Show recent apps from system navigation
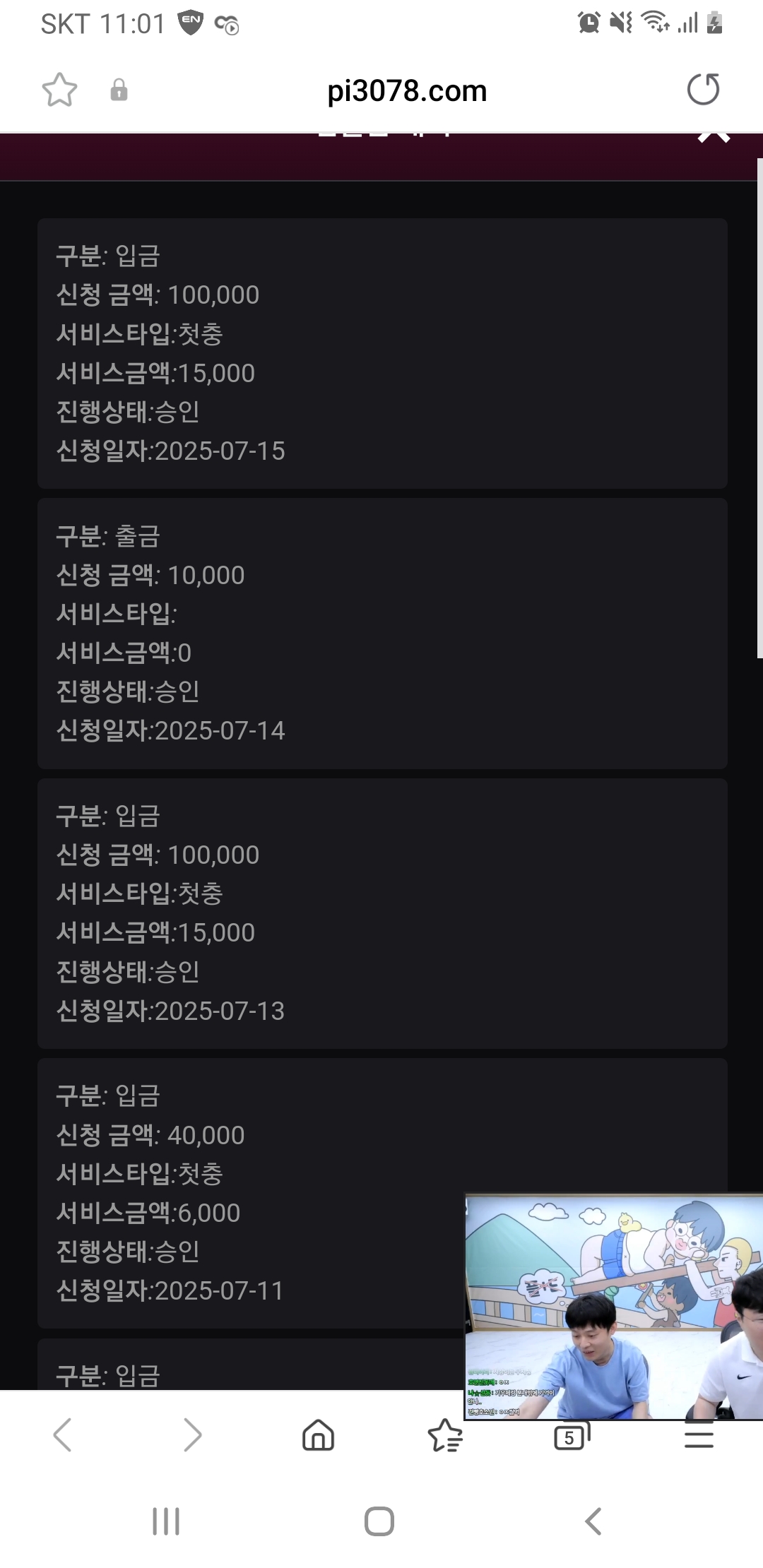Image resolution: width=763 pixels, height=1568 pixels. coord(166,1521)
